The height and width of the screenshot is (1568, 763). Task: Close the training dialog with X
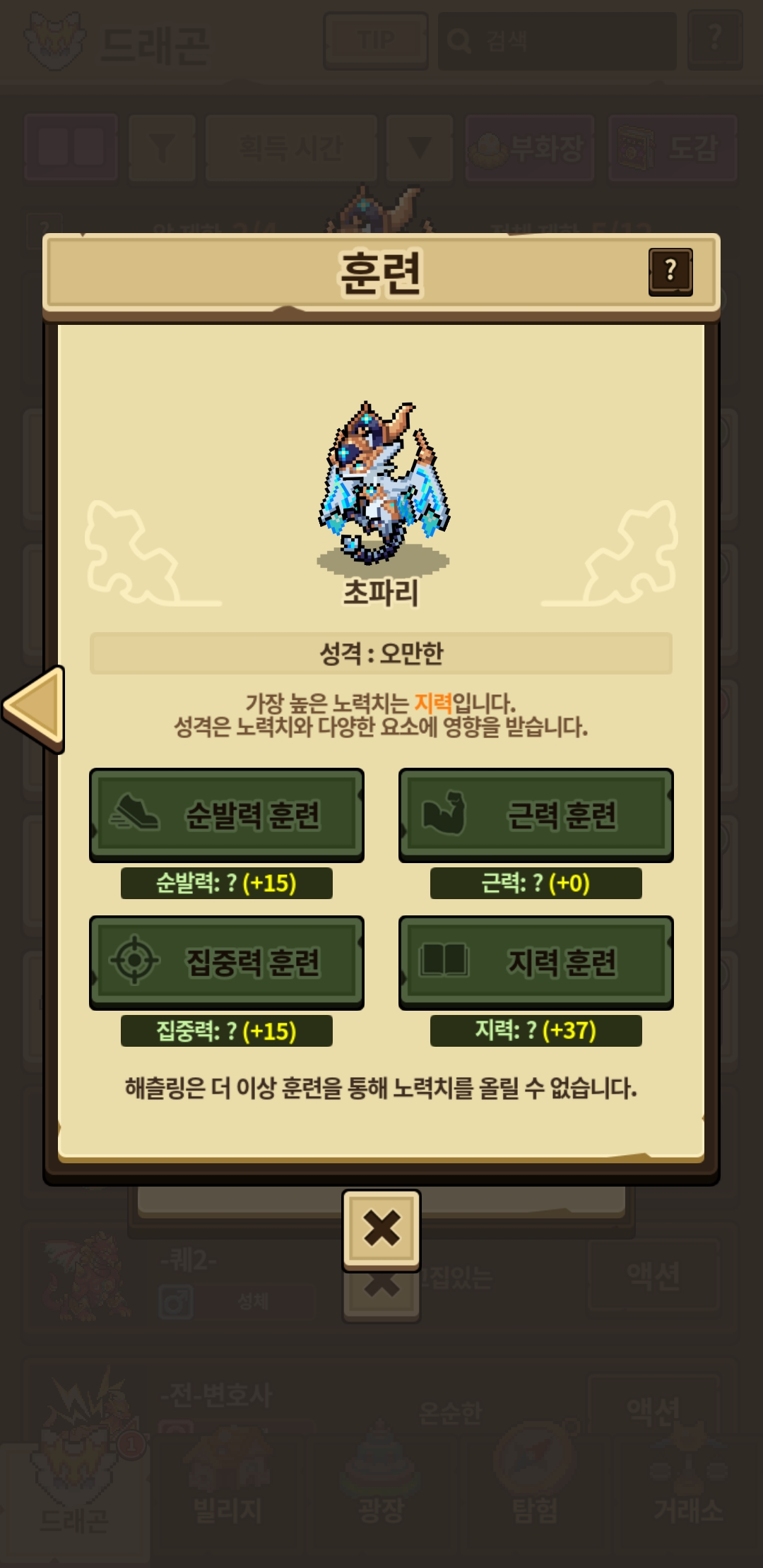(381, 1230)
